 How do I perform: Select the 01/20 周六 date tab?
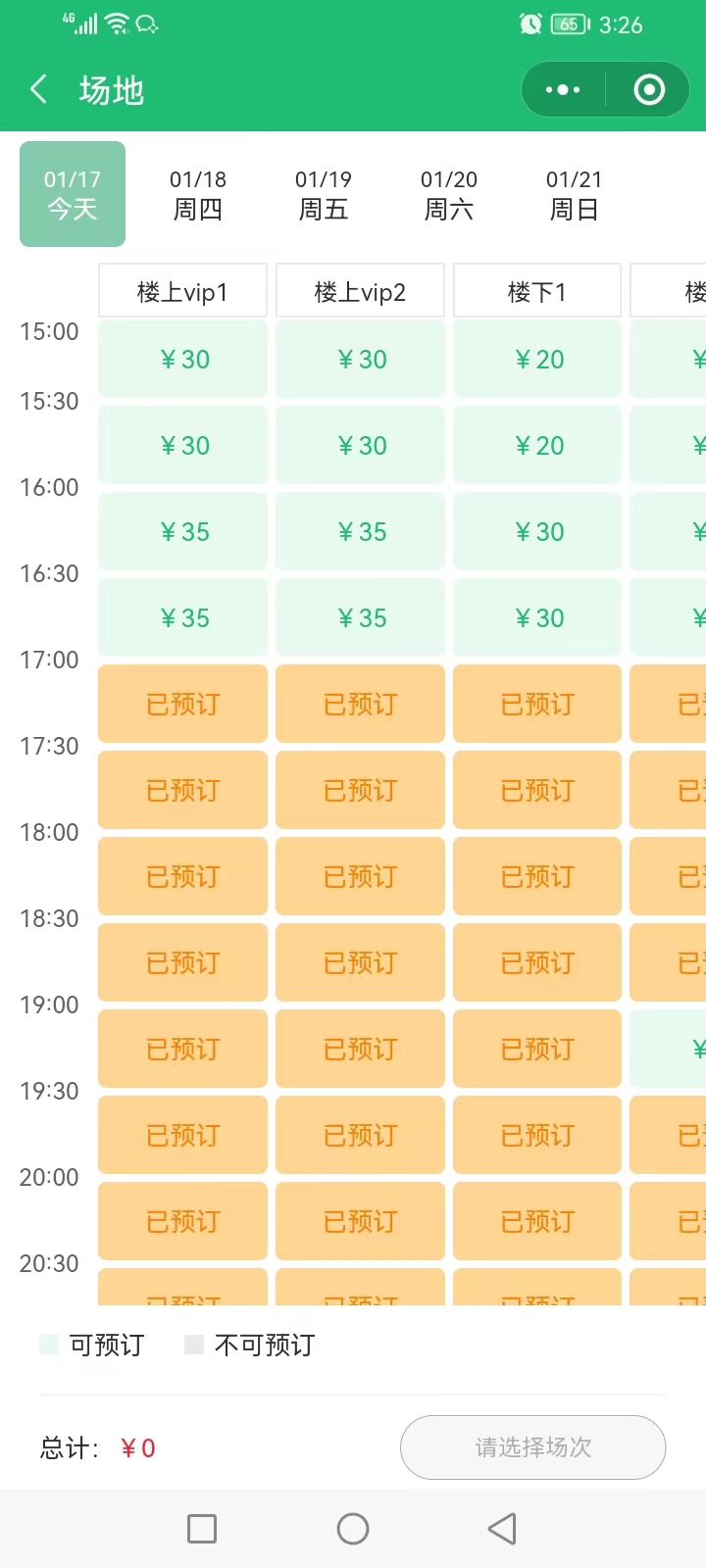tap(449, 193)
